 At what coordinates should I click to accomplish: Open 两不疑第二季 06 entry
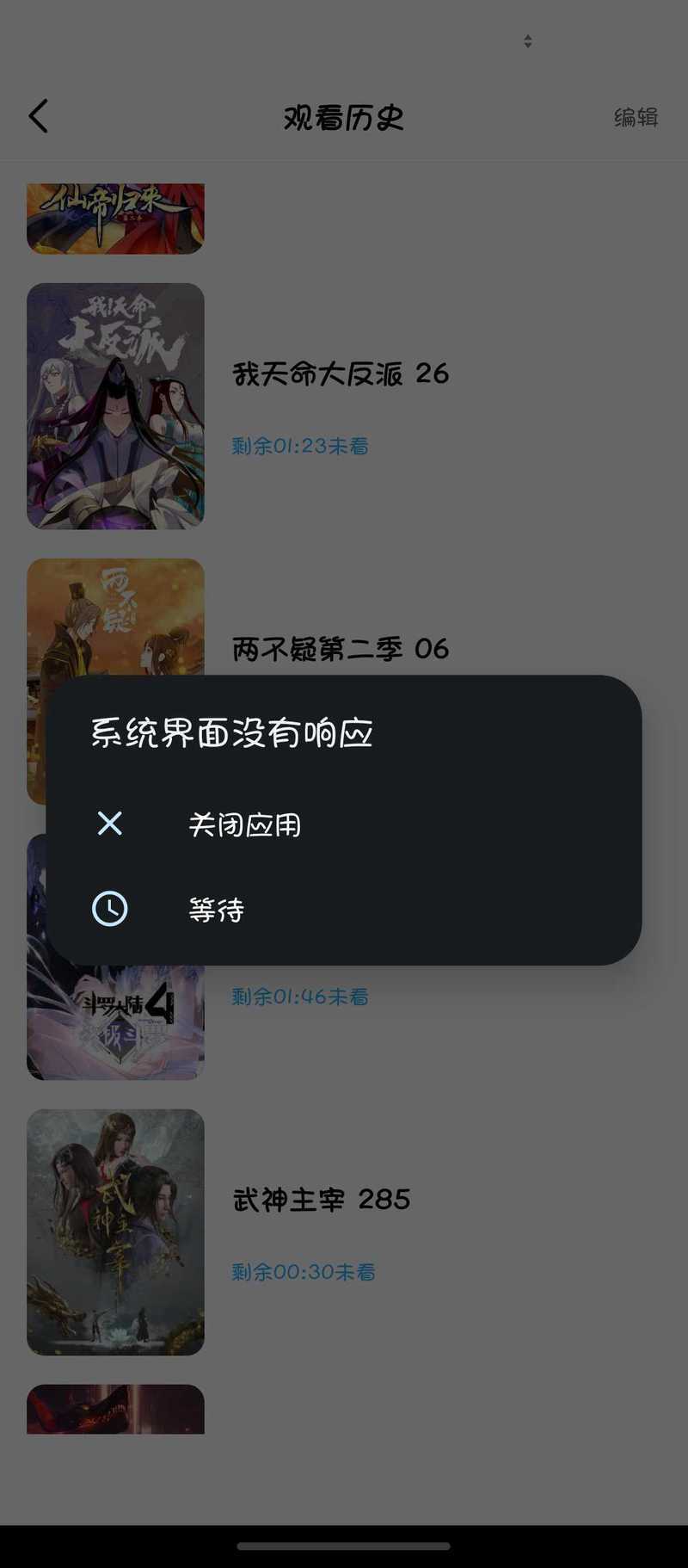[341, 649]
